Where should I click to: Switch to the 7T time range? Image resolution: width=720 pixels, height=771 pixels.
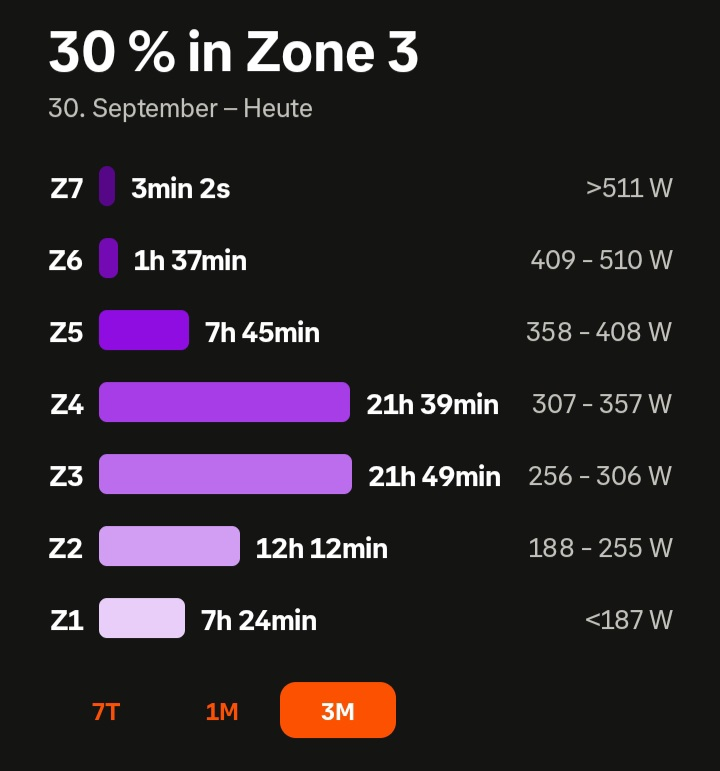click(x=106, y=711)
